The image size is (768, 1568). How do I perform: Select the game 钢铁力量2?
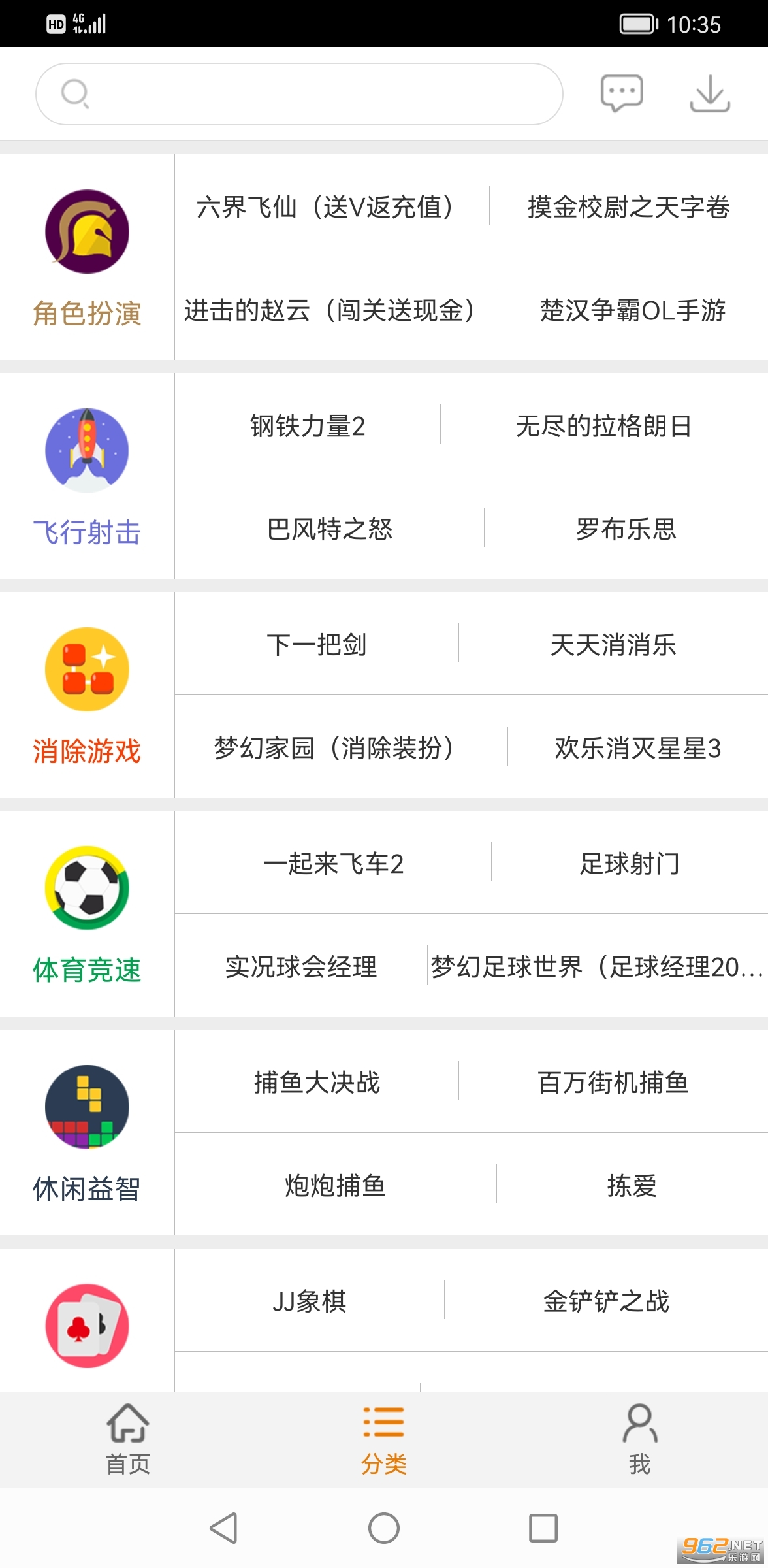[308, 426]
